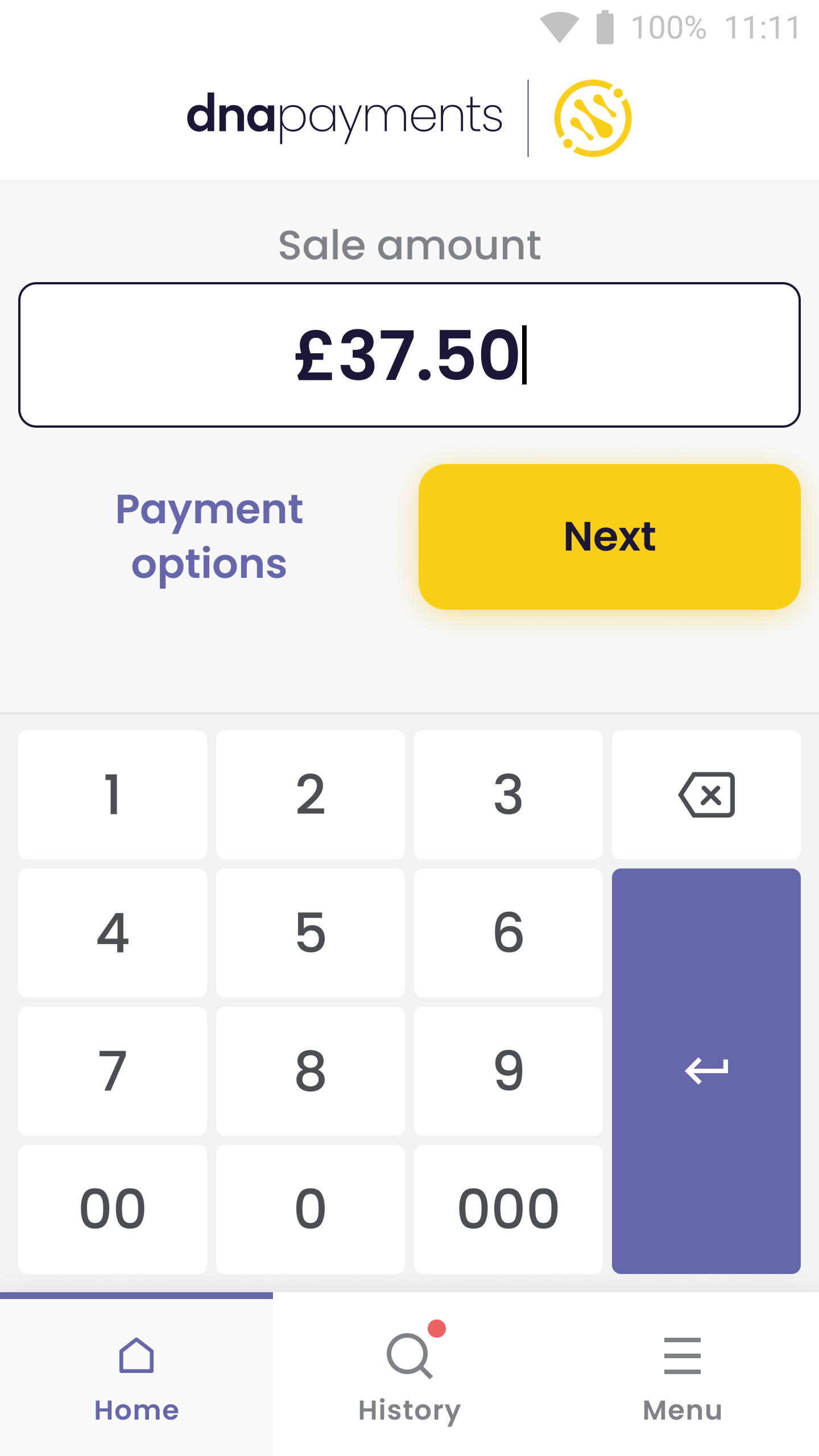The height and width of the screenshot is (1456, 819).
Task: Tap the sale amount field
Action: pos(409,355)
